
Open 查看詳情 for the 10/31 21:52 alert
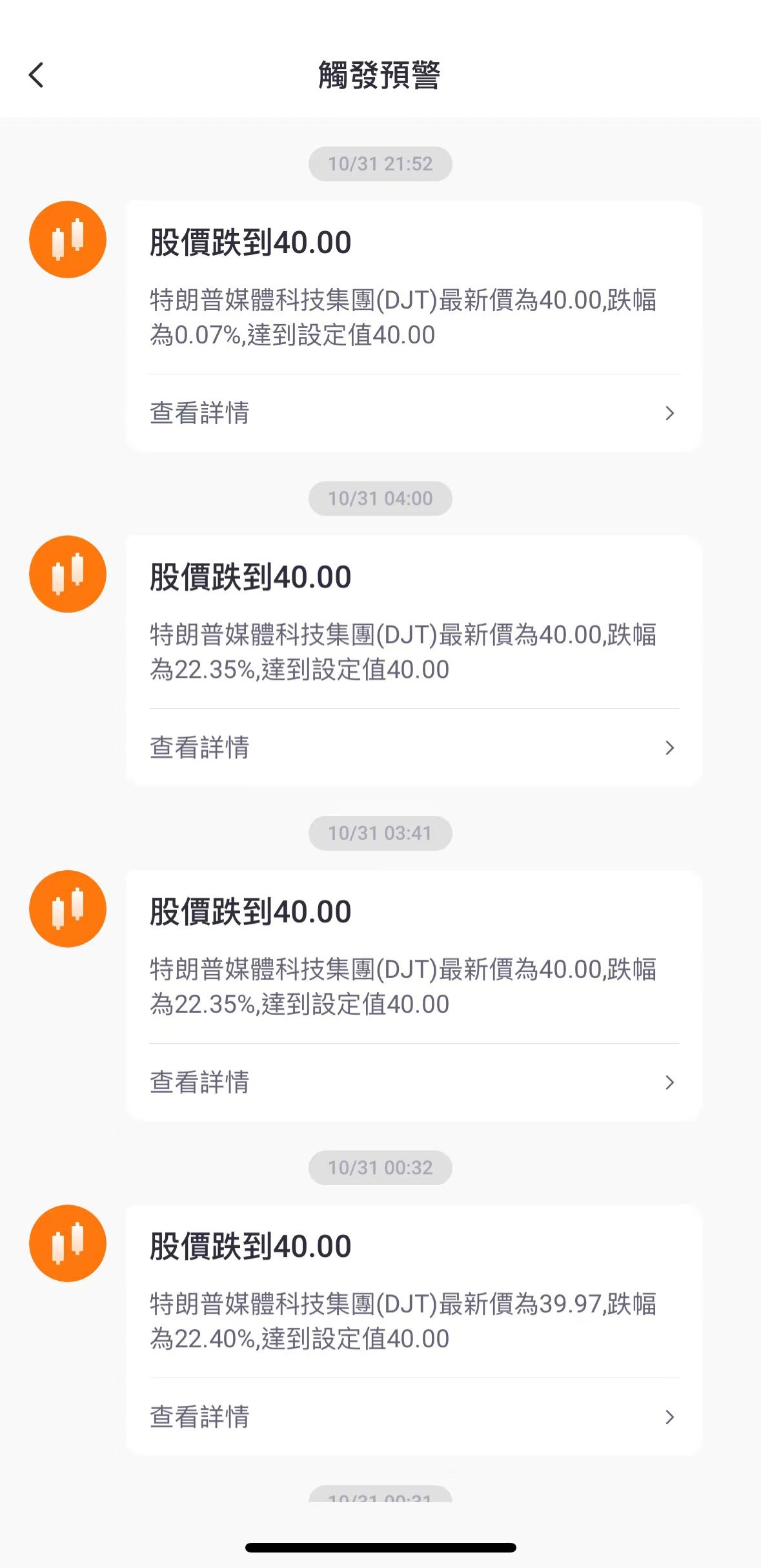click(414, 413)
